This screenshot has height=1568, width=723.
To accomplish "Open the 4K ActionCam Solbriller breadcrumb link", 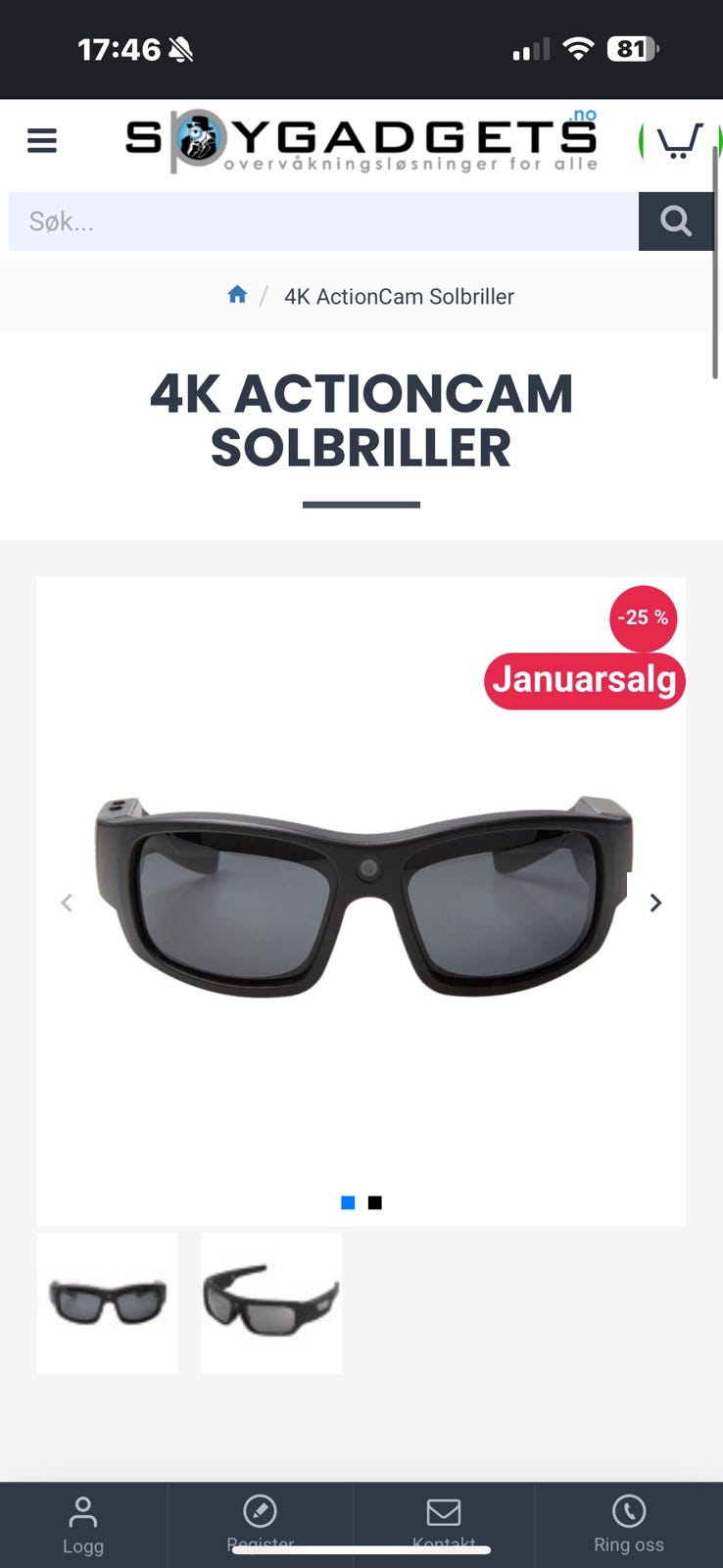I will (399, 296).
